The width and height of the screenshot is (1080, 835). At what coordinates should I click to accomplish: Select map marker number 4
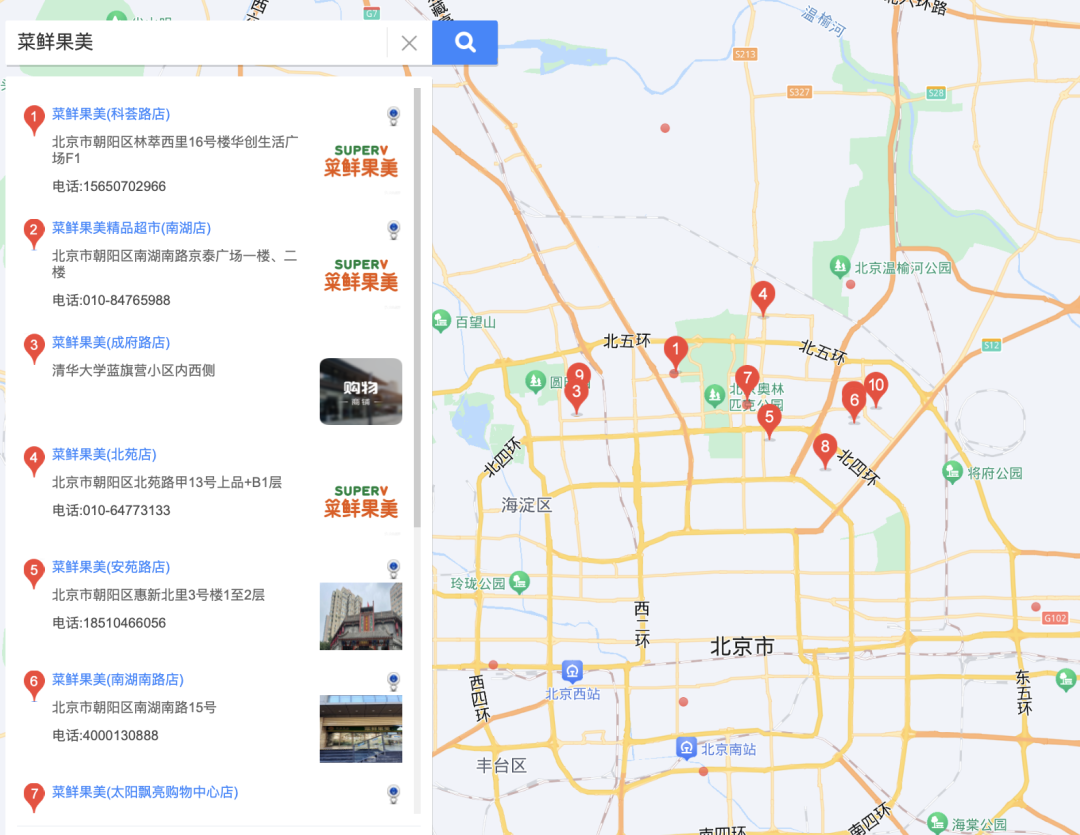pos(763,296)
